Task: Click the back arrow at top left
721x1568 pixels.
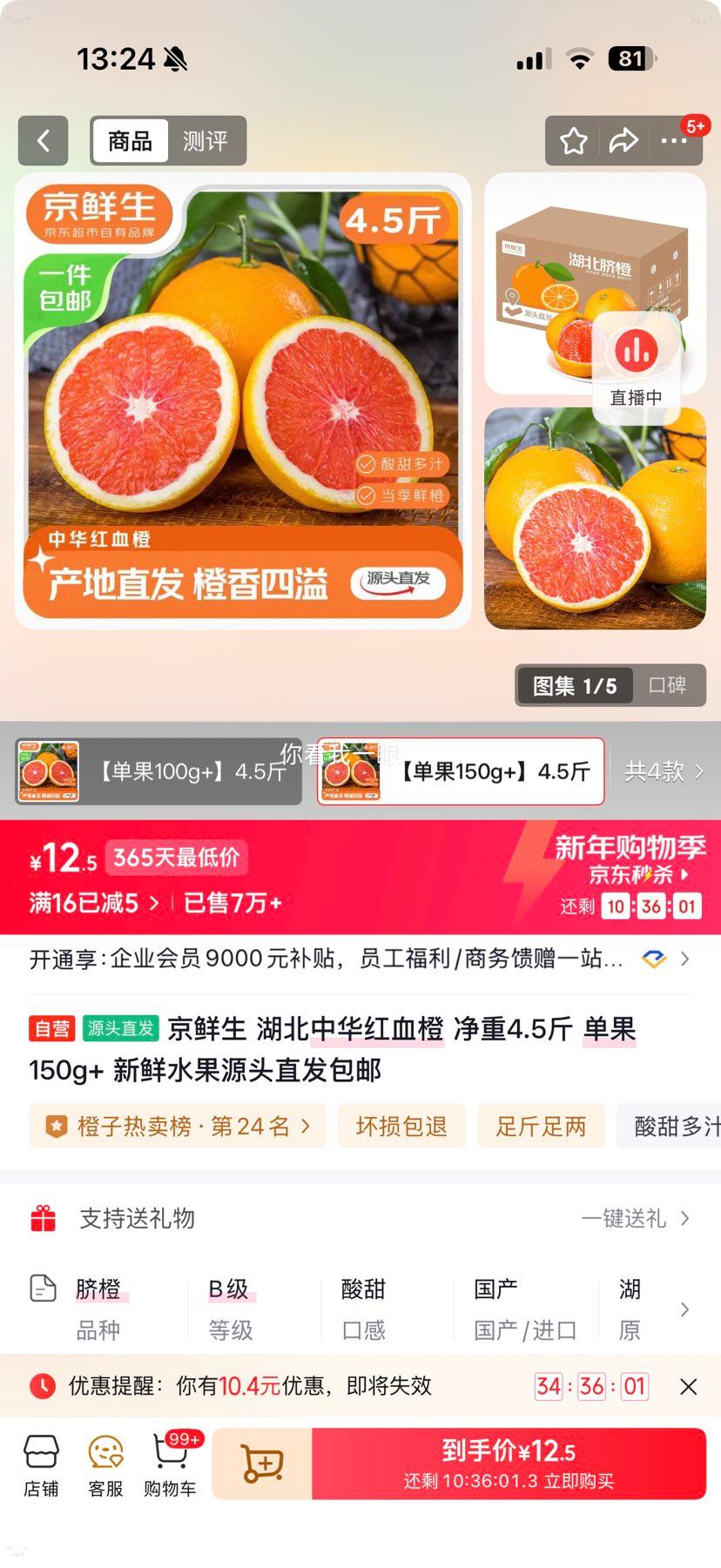Action: coord(43,140)
